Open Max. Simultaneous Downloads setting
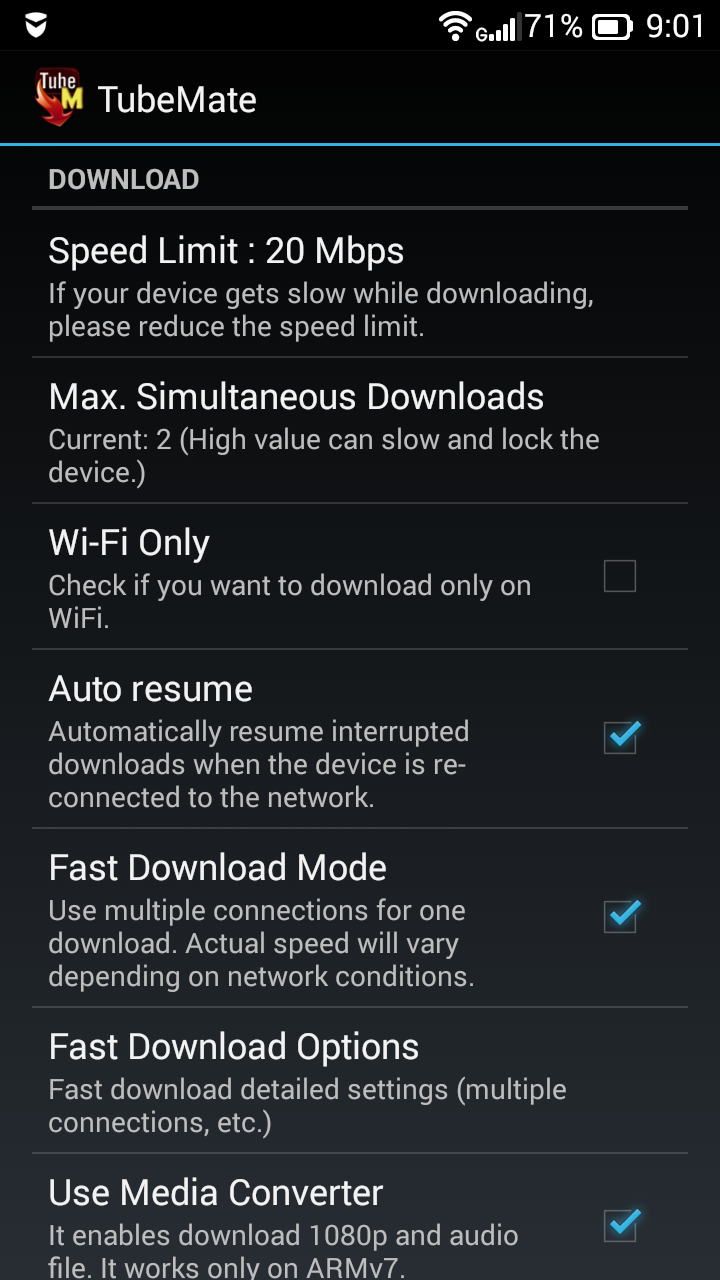 click(360, 430)
